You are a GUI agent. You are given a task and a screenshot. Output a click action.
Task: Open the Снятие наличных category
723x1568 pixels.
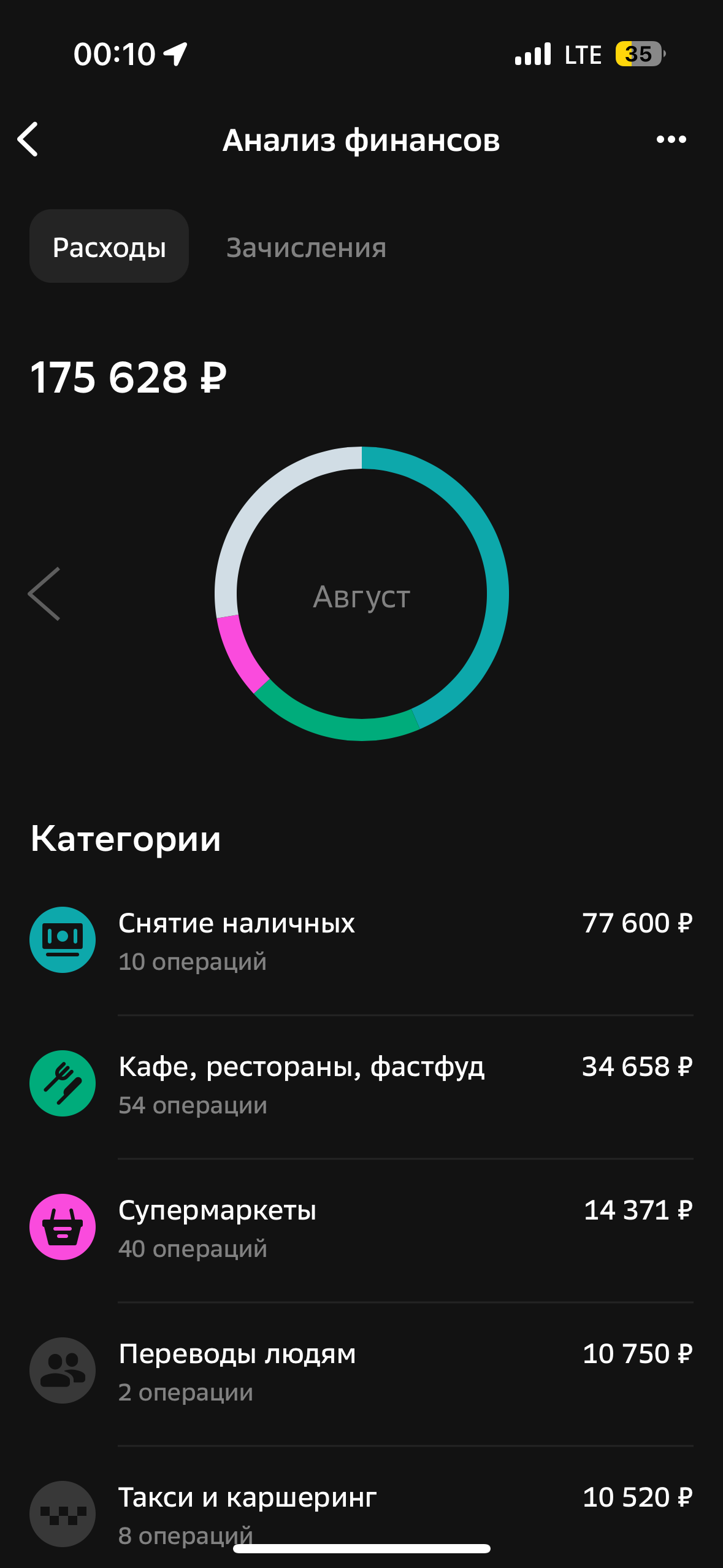[x=361, y=940]
